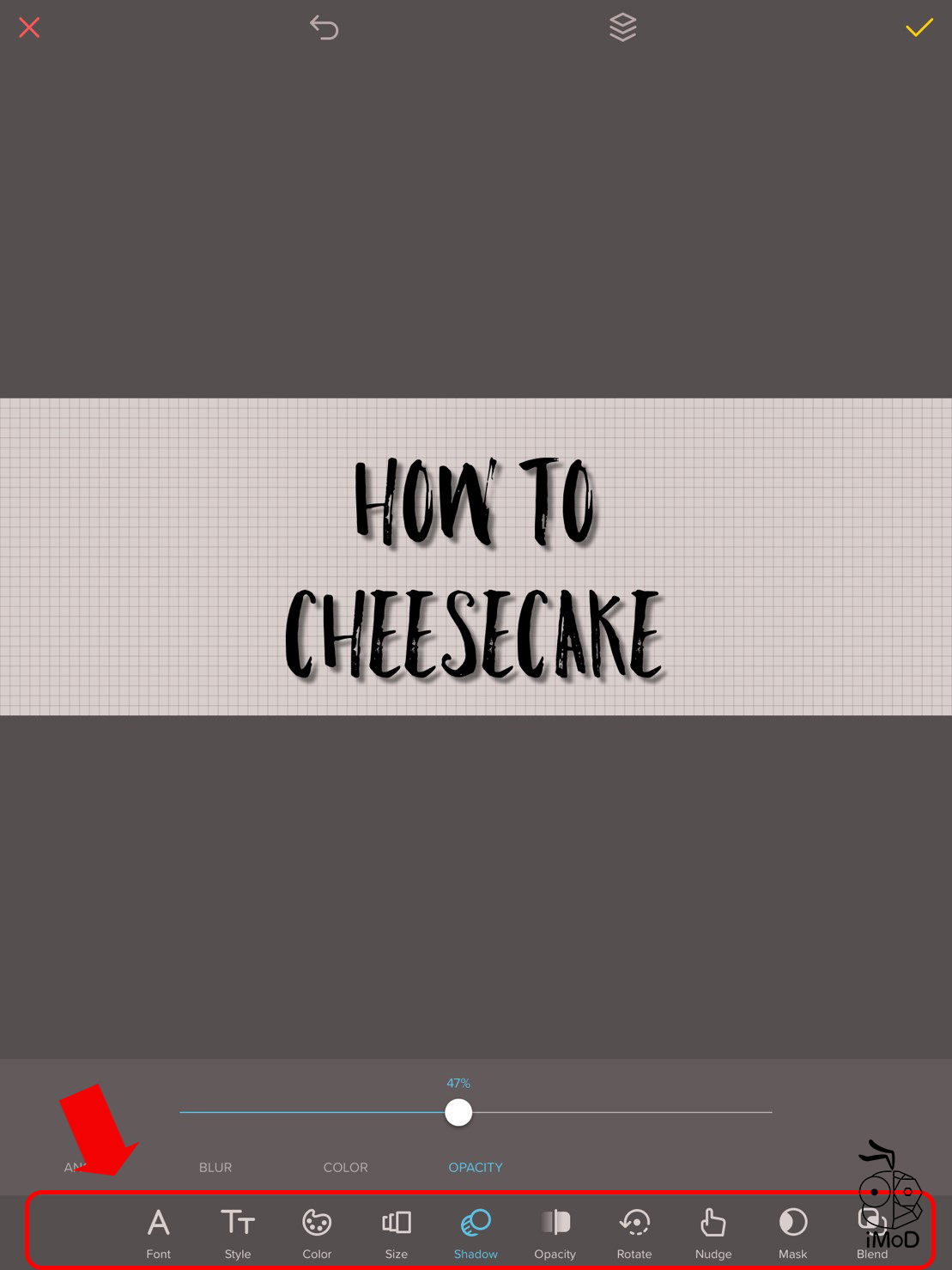Open the Color tool
This screenshot has height=1270, width=952.
pyautogui.click(x=317, y=1231)
